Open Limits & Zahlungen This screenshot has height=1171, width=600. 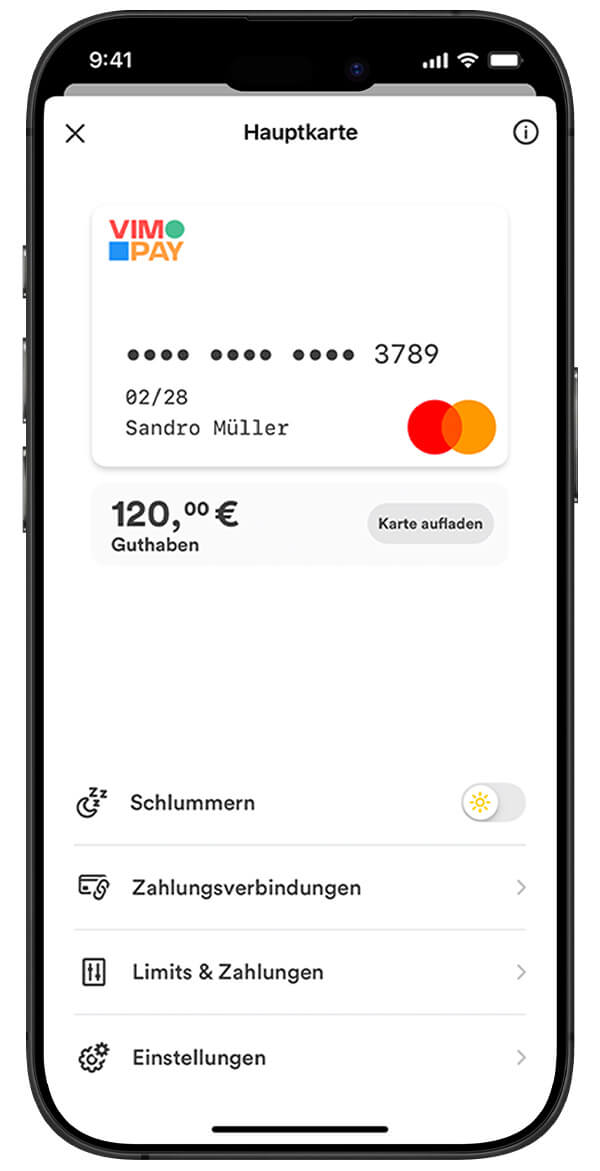300,972
